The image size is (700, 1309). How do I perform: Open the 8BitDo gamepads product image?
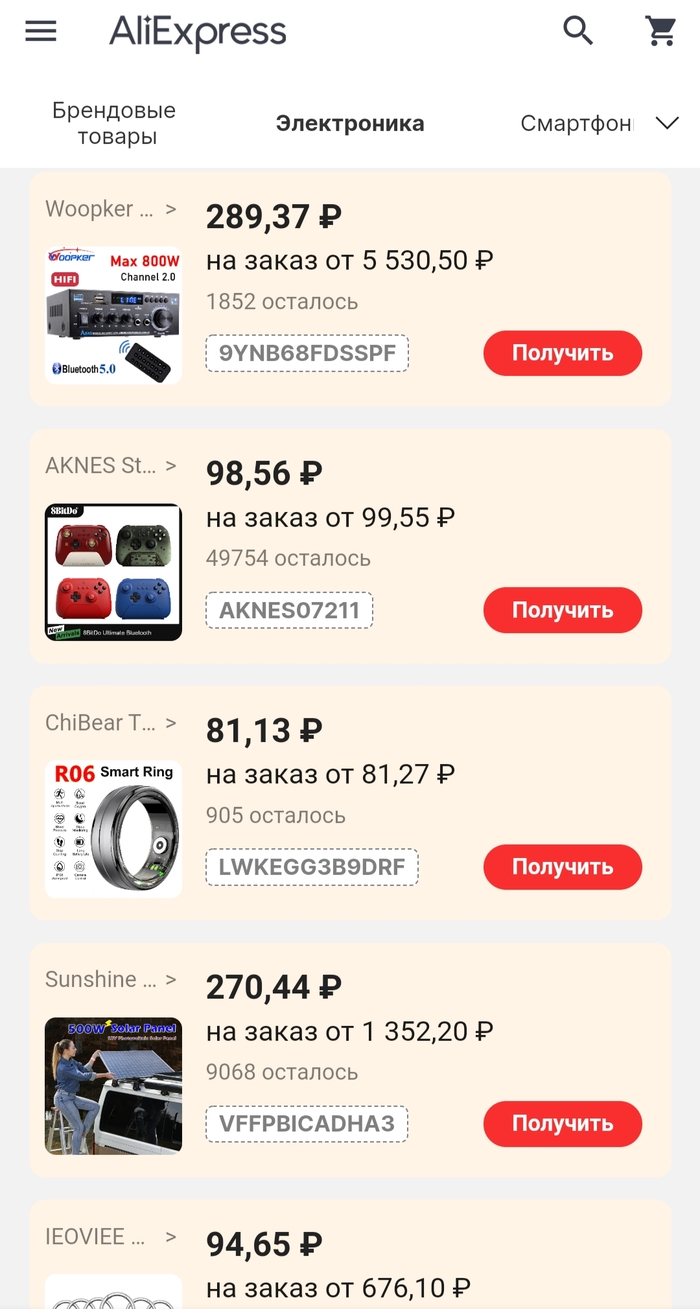point(113,572)
